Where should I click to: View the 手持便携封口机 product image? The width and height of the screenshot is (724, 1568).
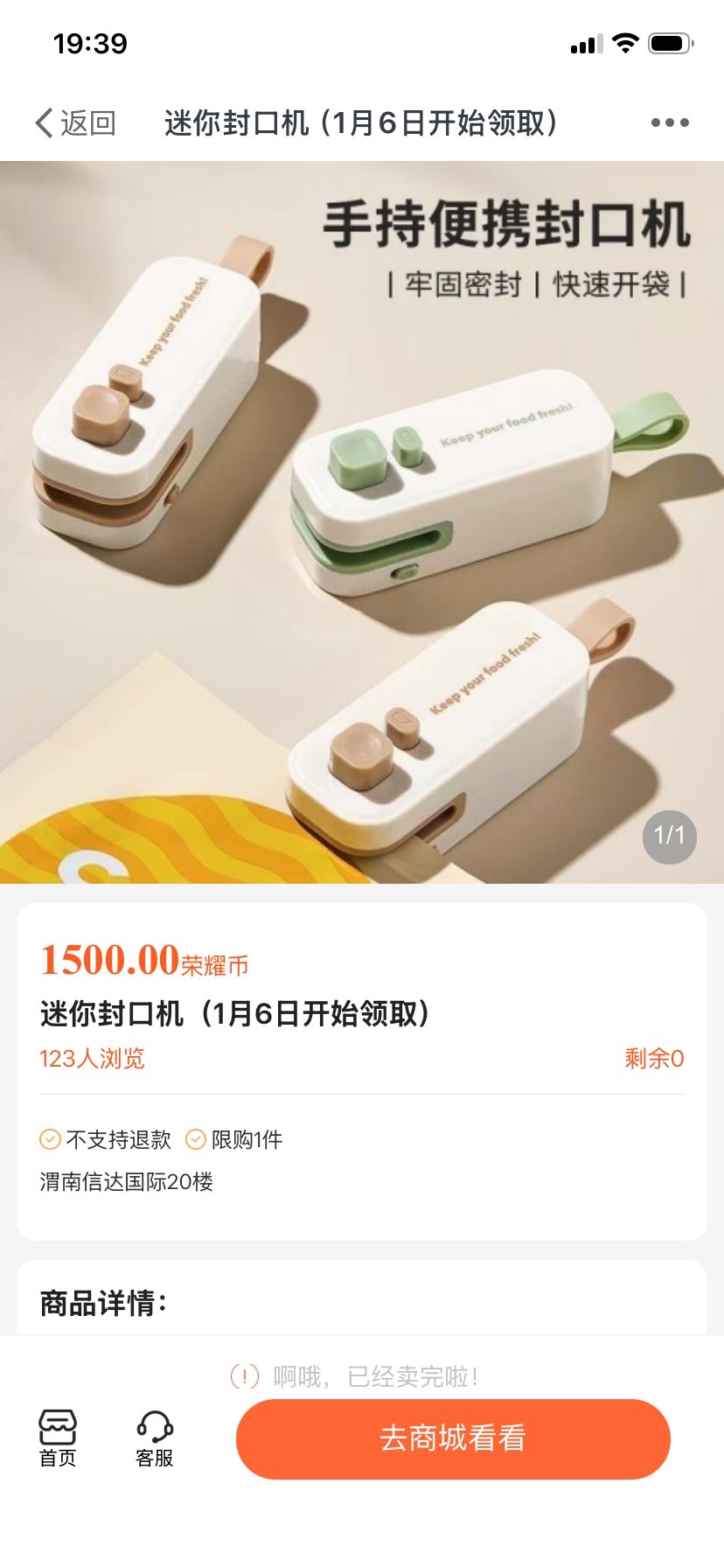point(362,522)
